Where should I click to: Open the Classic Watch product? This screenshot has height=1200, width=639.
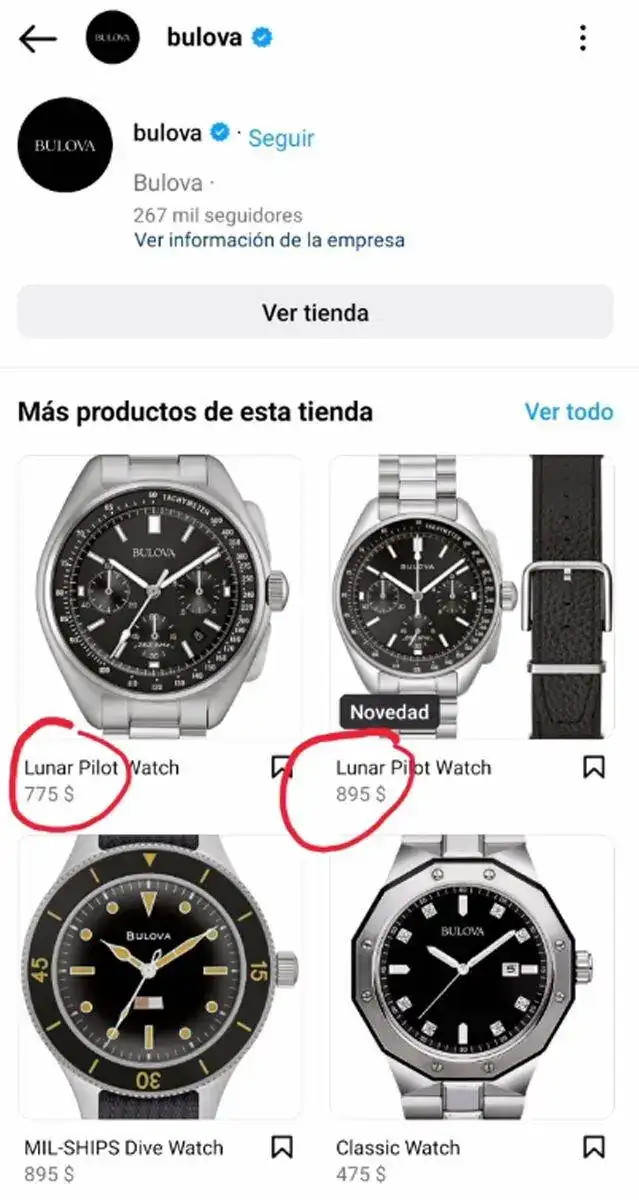(471, 977)
